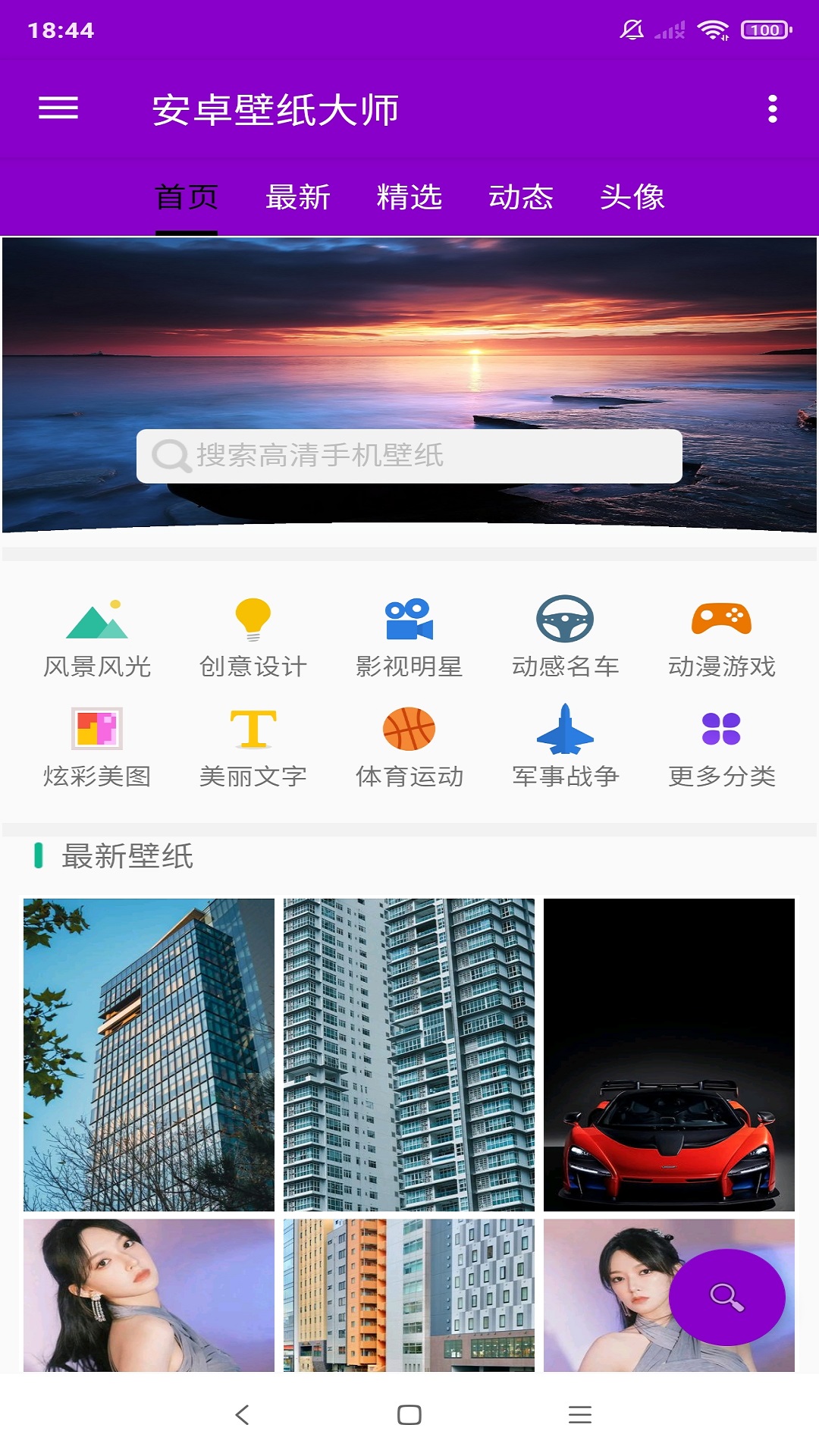Switch to the 头像 tab
This screenshot has width=819, height=1456.
point(632,196)
